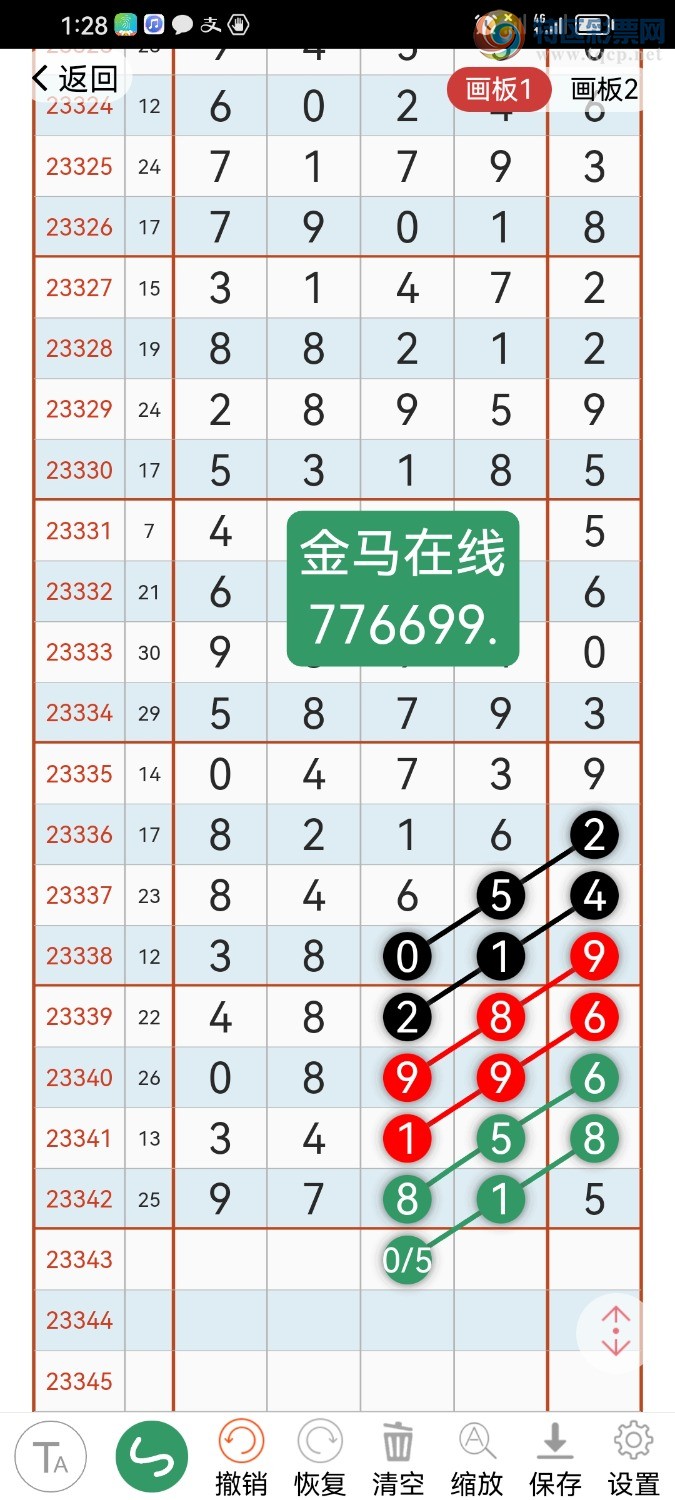Redo the action with 恢复

320,1458
